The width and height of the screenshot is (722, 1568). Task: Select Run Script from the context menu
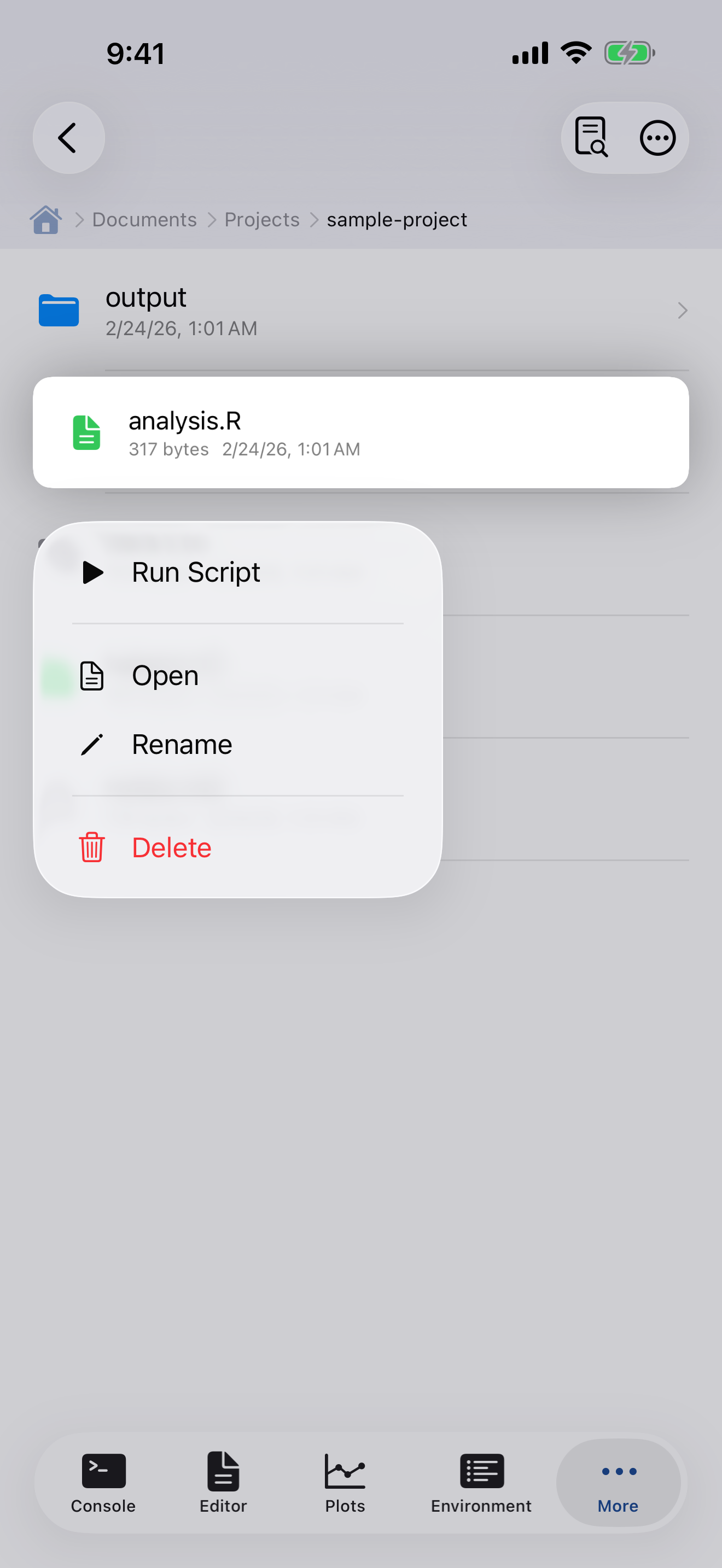point(196,571)
